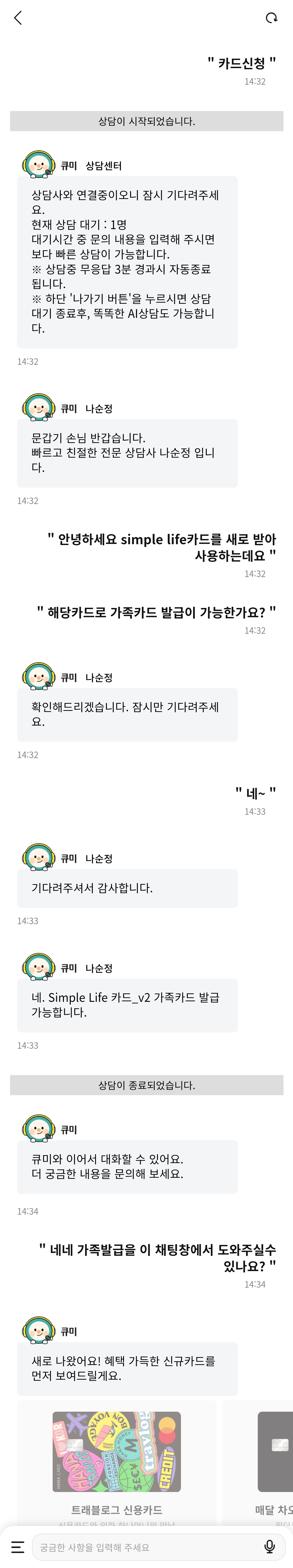Start voice input with the microphone icon
The width and height of the screenshot is (293, 1568).
pyautogui.click(x=269, y=1547)
